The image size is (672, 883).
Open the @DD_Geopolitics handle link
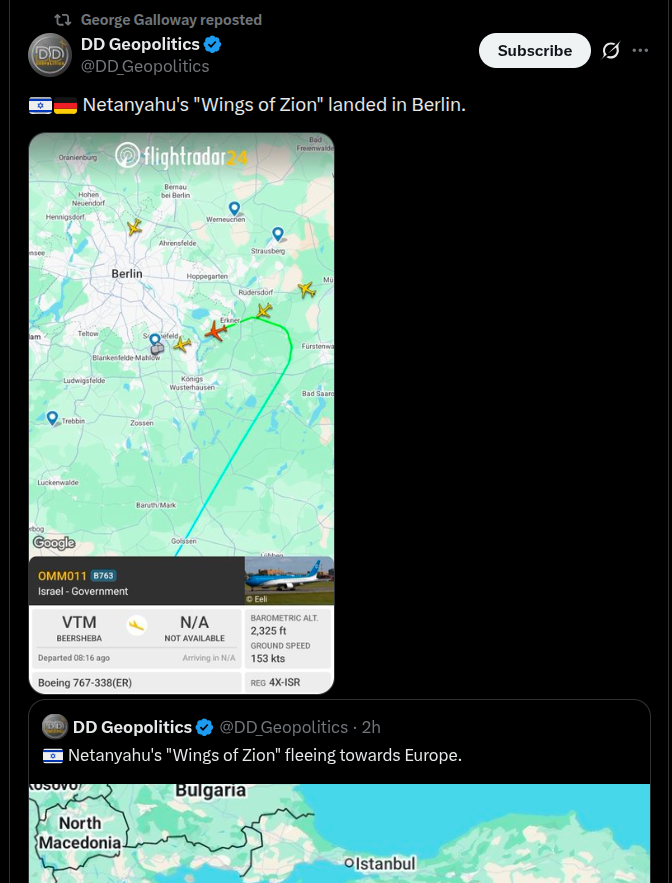point(145,67)
